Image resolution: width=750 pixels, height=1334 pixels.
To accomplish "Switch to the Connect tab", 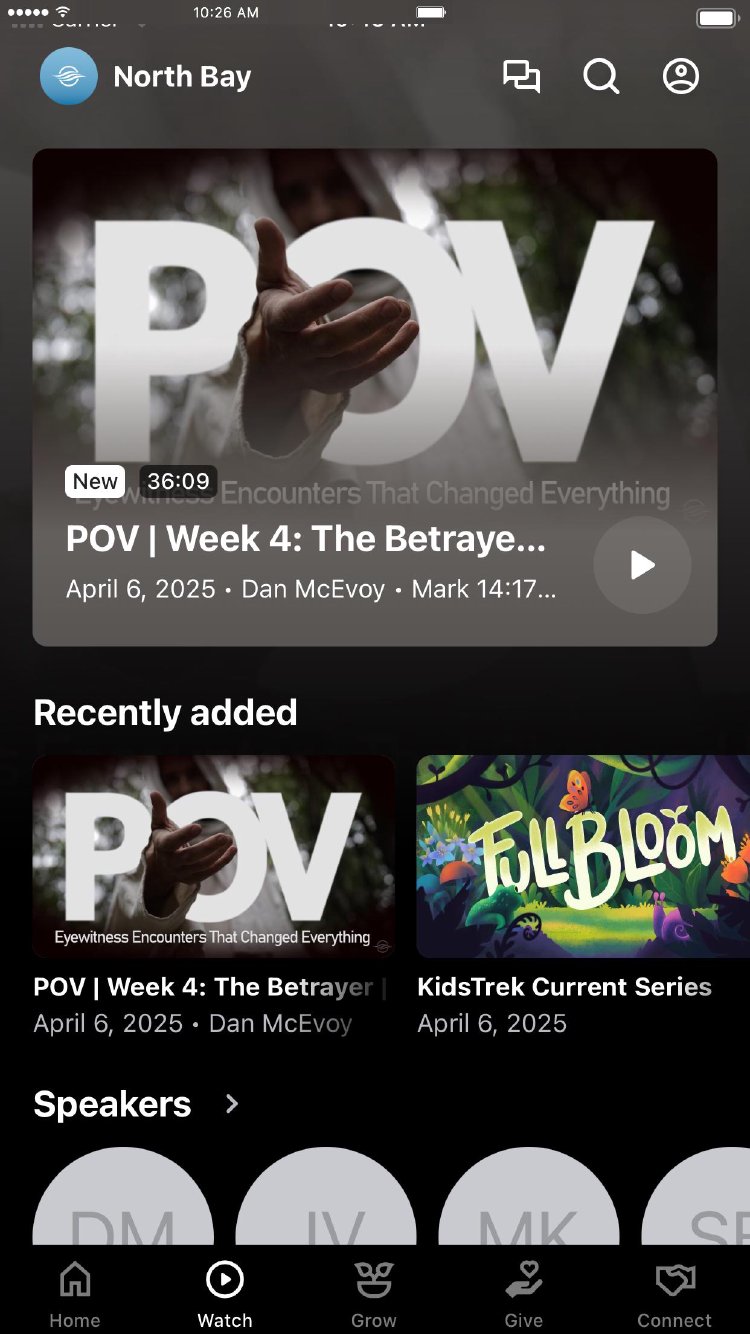I will click(x=674, y=1293).
